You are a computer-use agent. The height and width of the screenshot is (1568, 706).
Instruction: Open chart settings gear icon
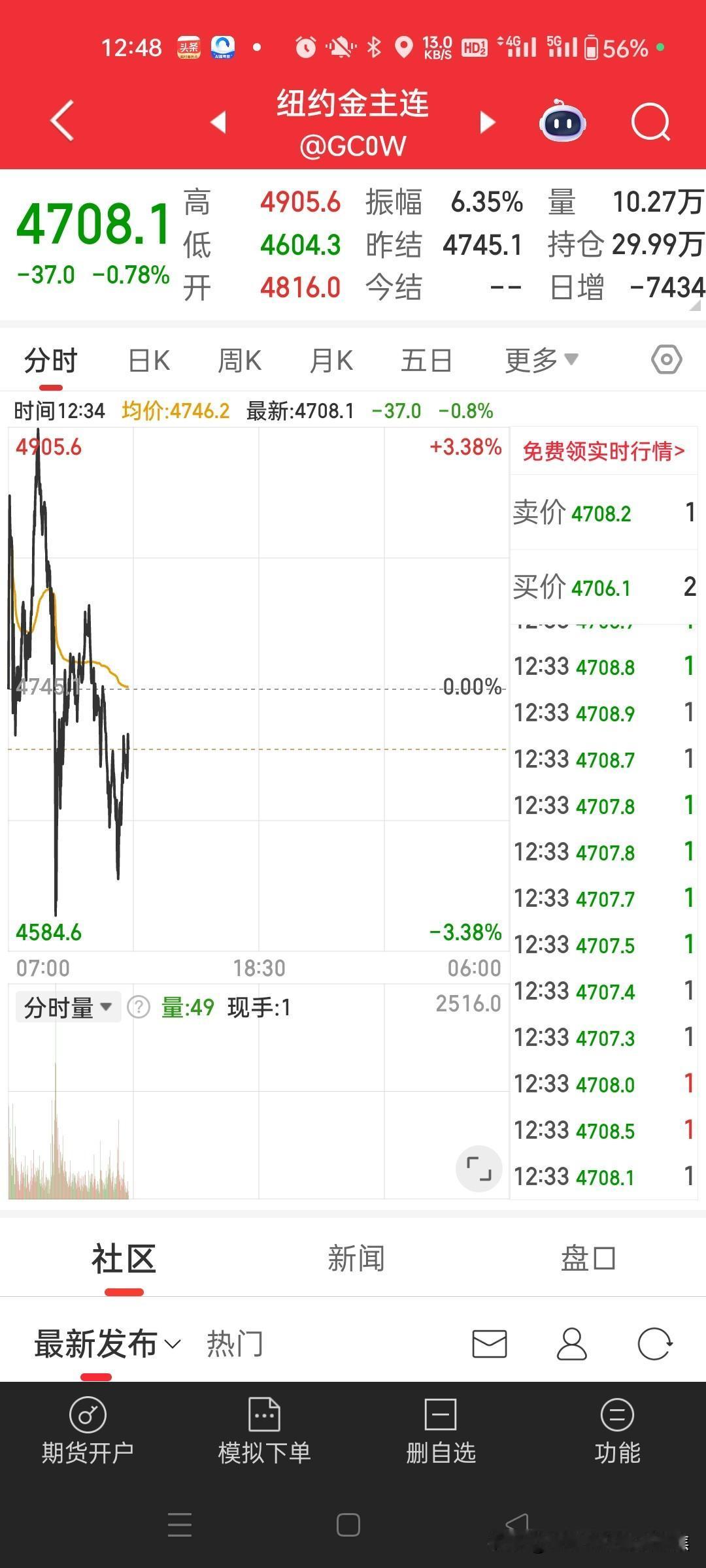pos(665,359)
